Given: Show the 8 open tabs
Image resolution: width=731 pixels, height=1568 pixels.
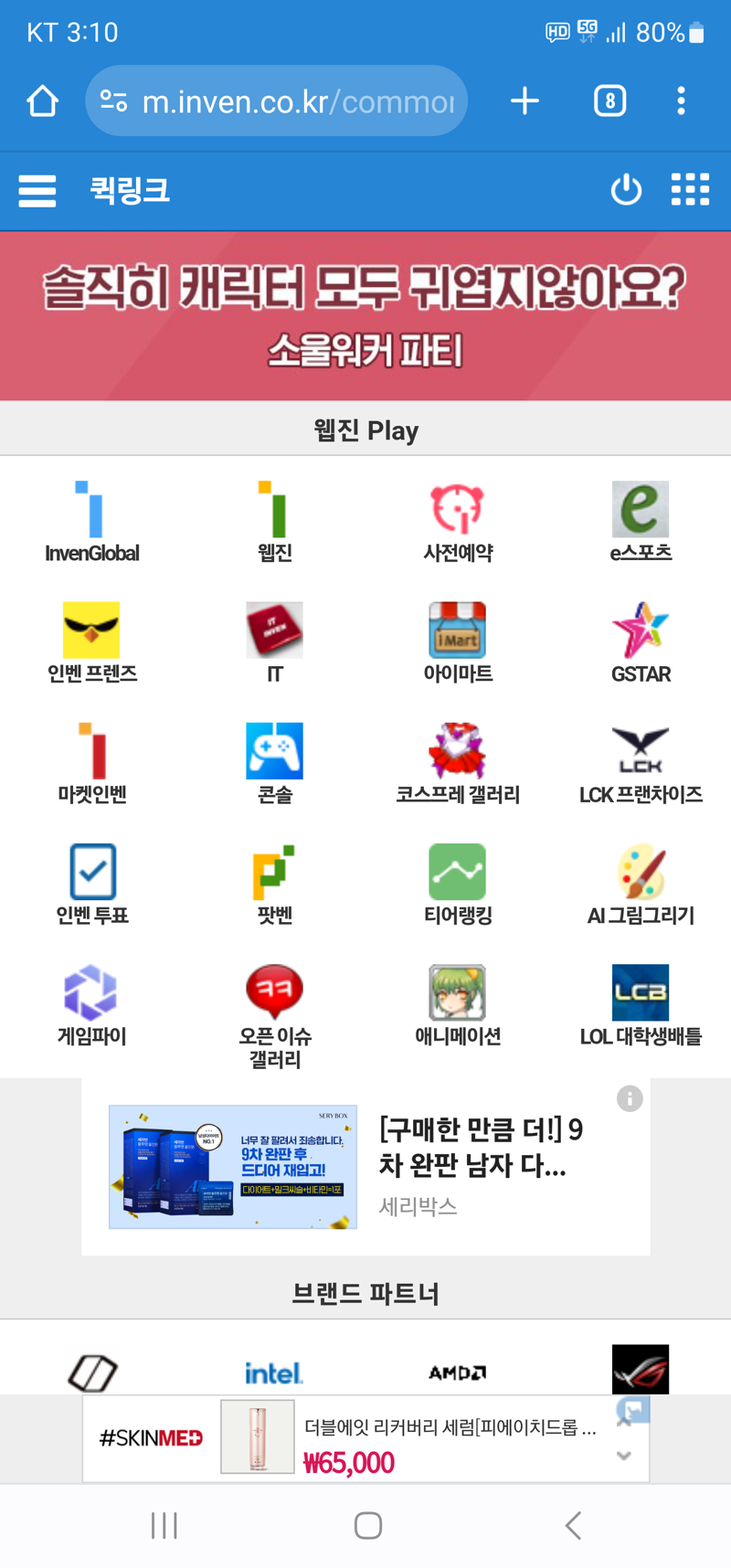Looking at the screenshot, I should (x=609, y=101).
